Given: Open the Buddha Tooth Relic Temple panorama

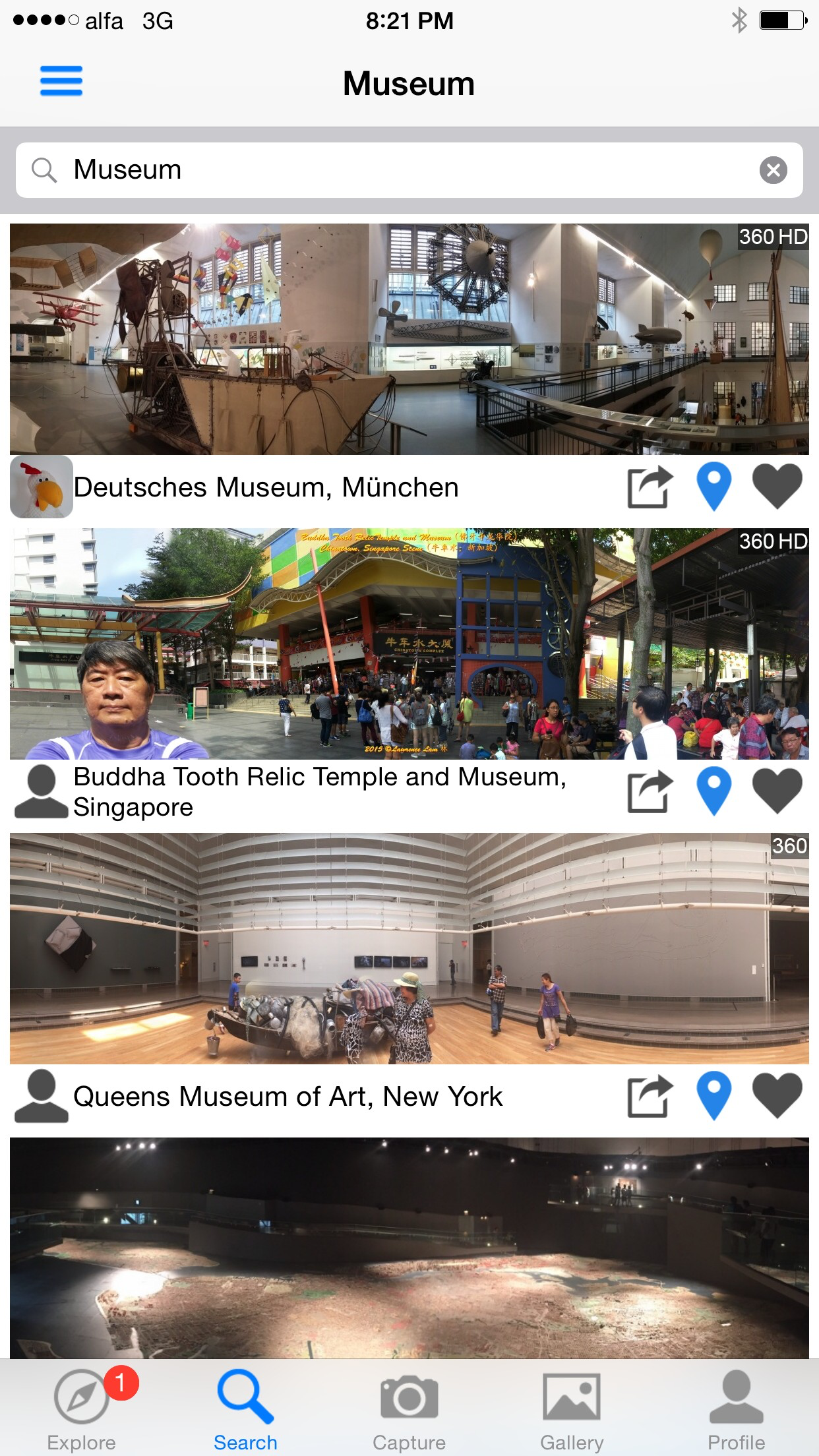Looking at the screenshot, I should tap(409, 644).
